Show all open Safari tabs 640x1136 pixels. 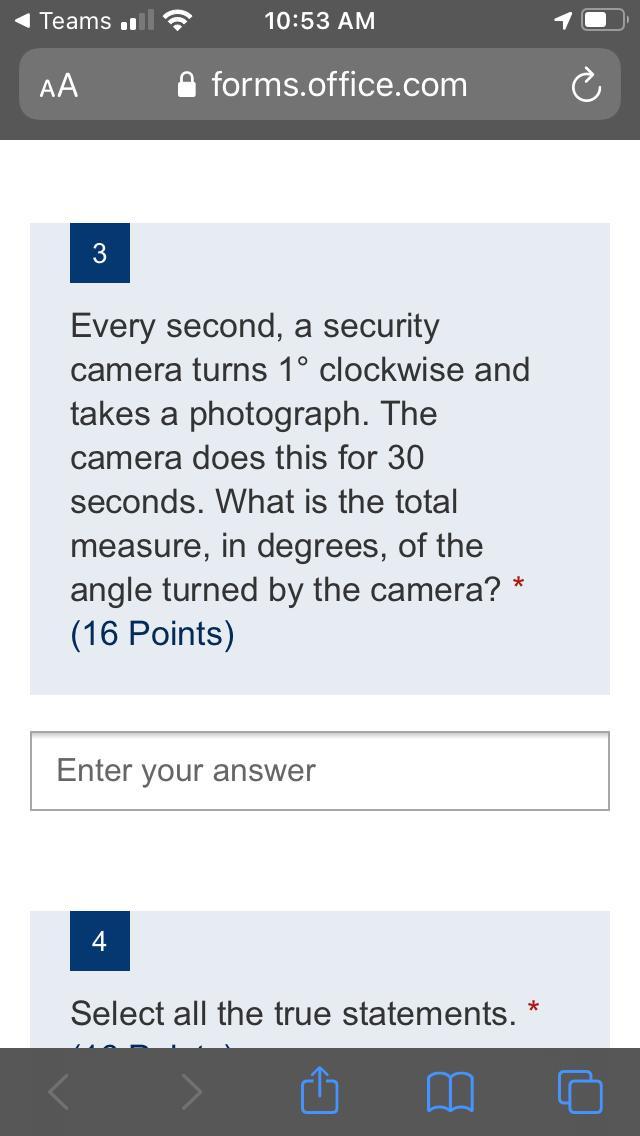(580, 1091)
